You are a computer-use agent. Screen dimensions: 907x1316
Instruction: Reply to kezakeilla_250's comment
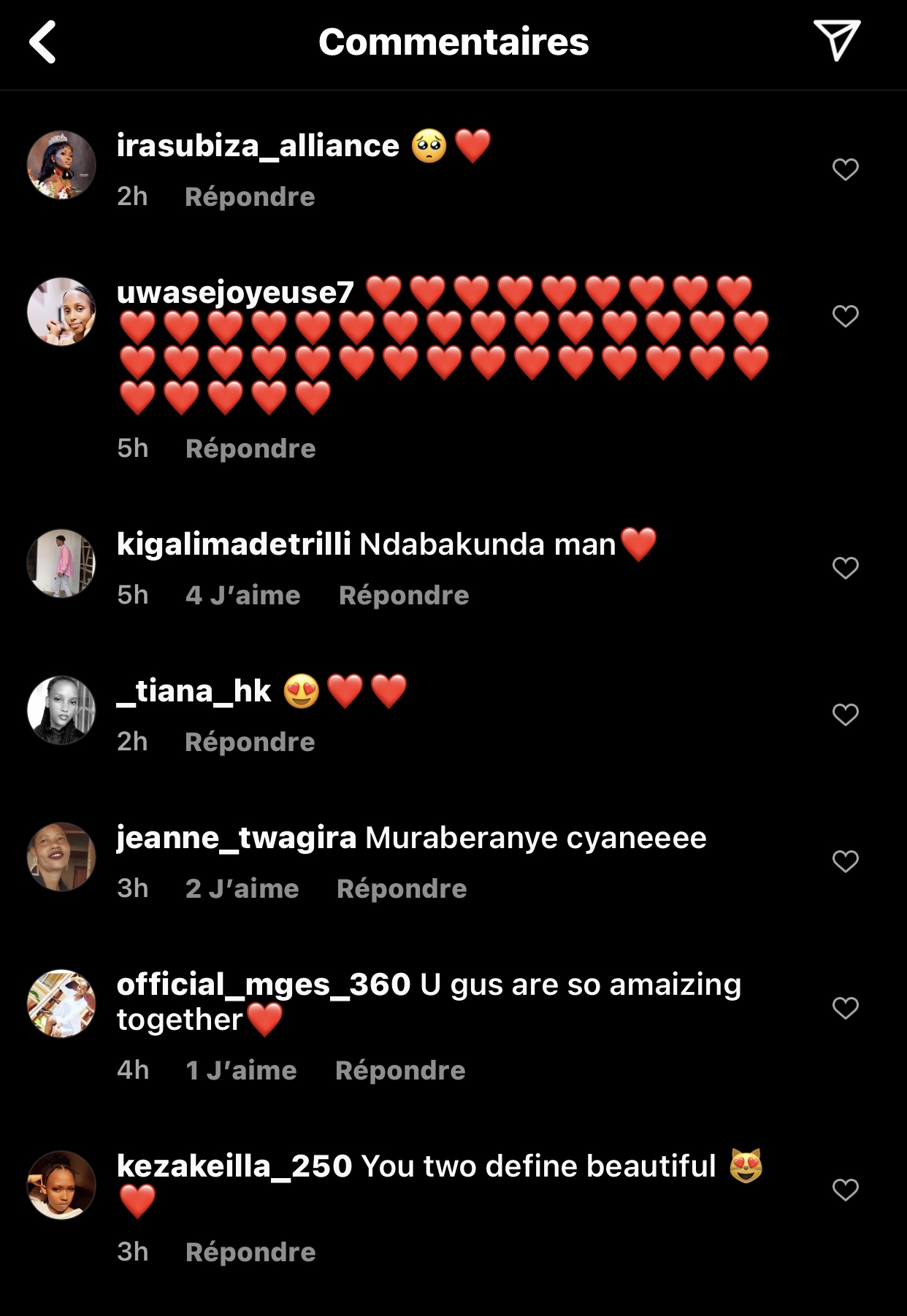250,1252
